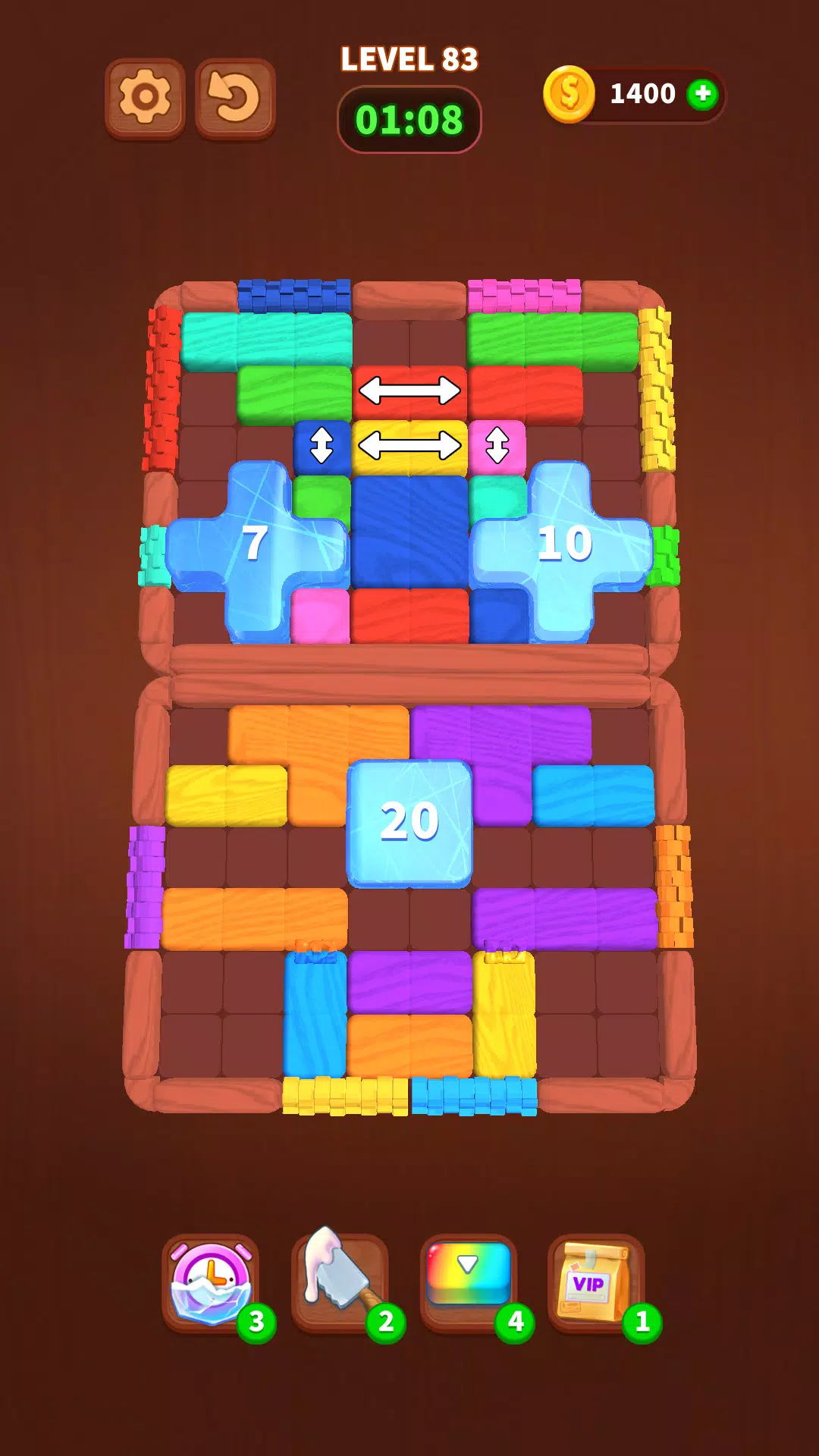
Task: Use the freeze-time clock booster
Action: (x=212, y=1285)
